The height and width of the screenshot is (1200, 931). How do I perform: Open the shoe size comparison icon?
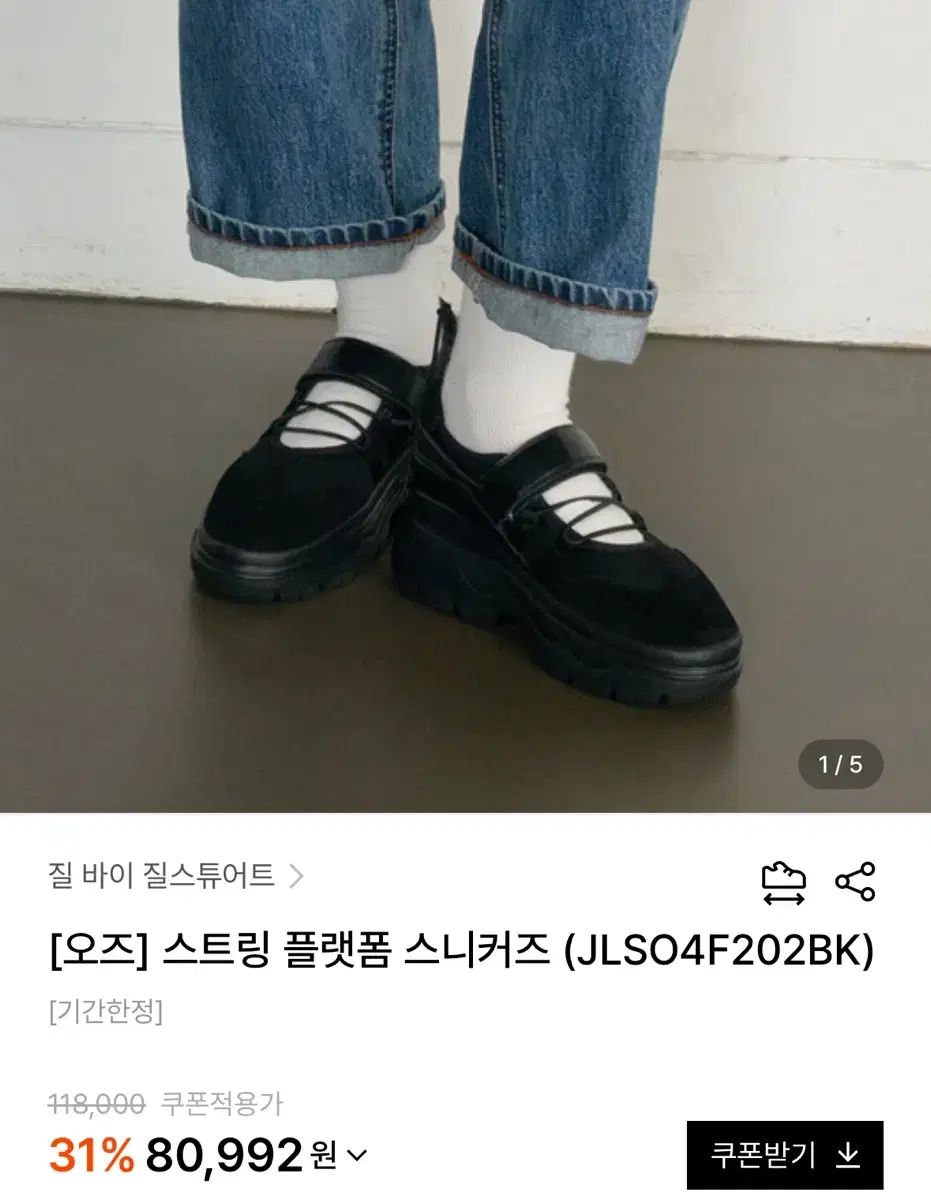tap(783, 883)
